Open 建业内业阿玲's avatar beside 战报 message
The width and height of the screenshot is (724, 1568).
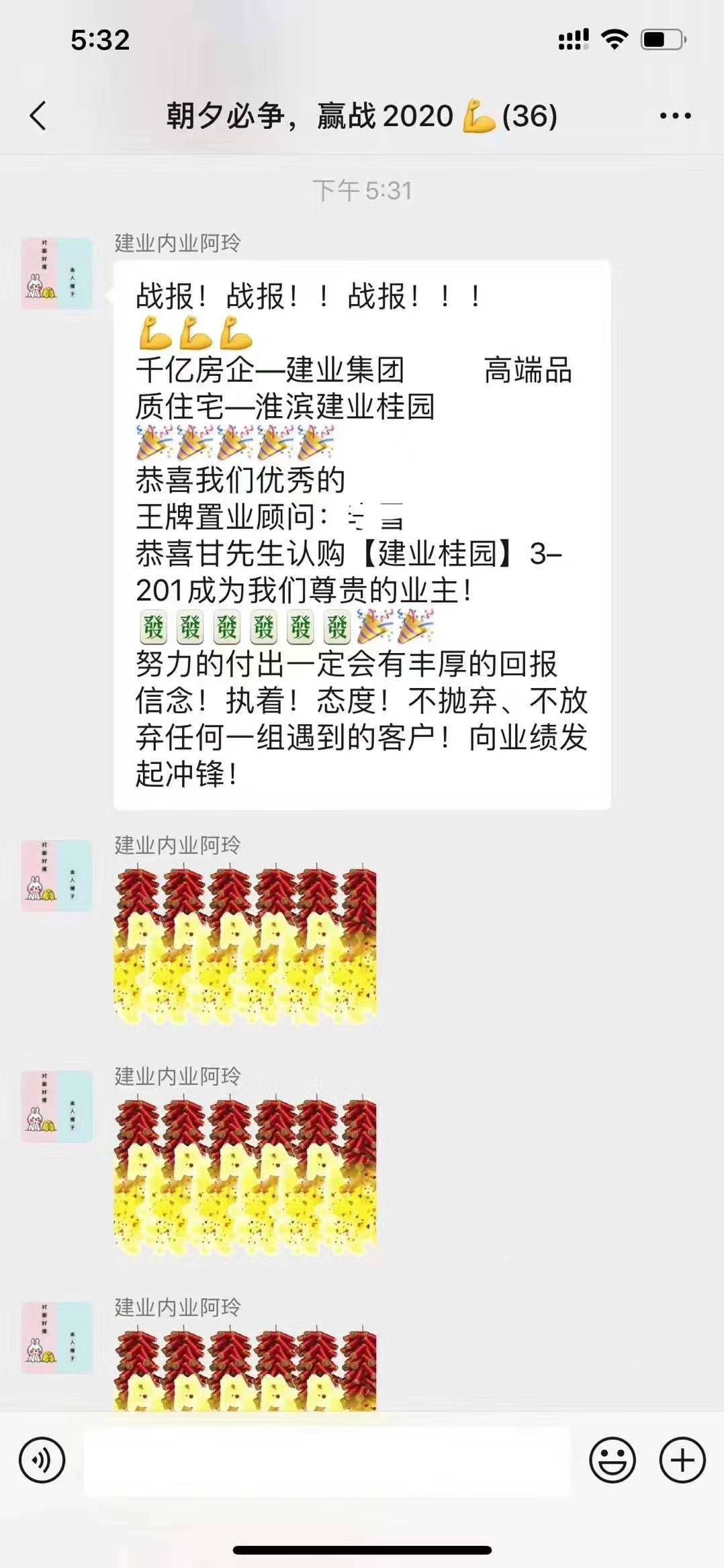tap(57, 273)
